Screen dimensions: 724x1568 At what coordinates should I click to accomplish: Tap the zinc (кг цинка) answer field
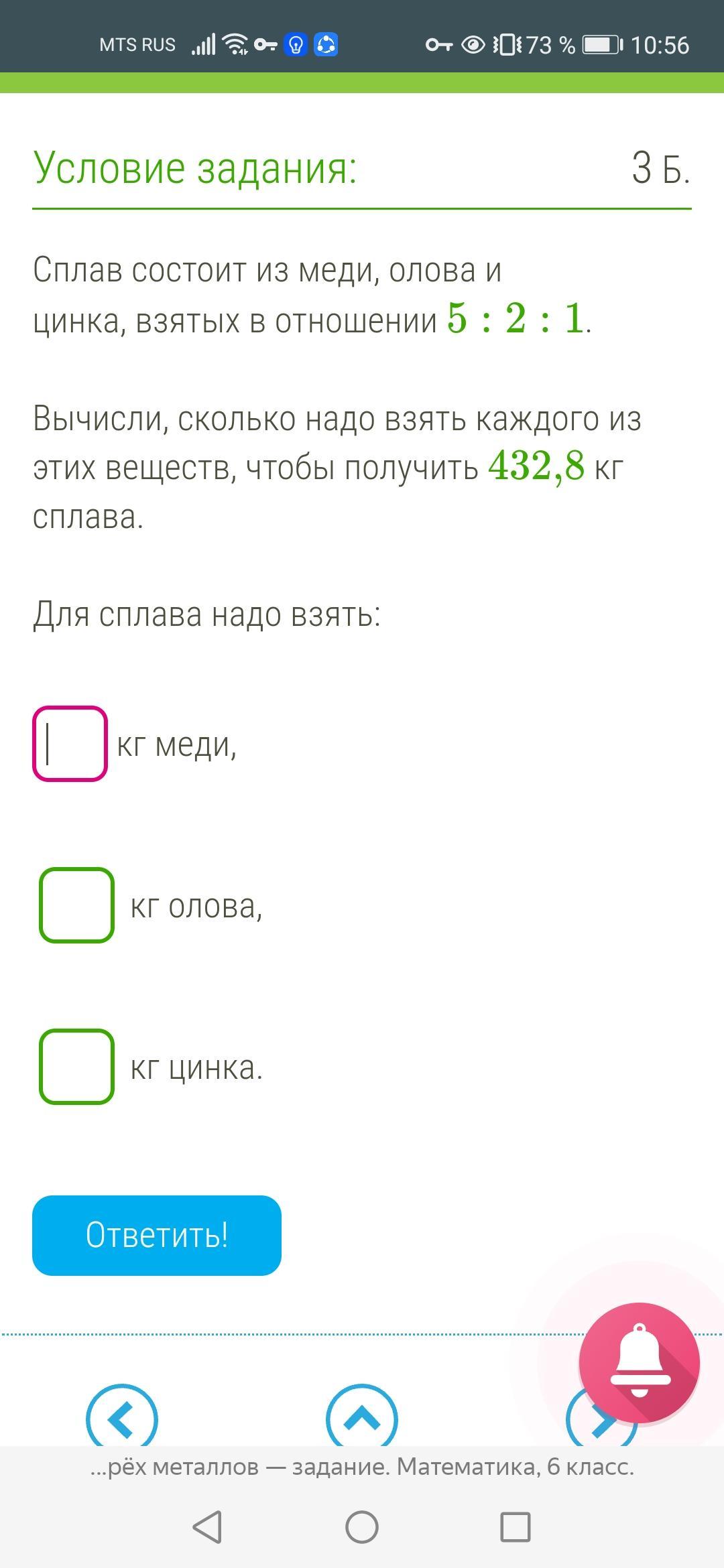(x=77, y=1067)
